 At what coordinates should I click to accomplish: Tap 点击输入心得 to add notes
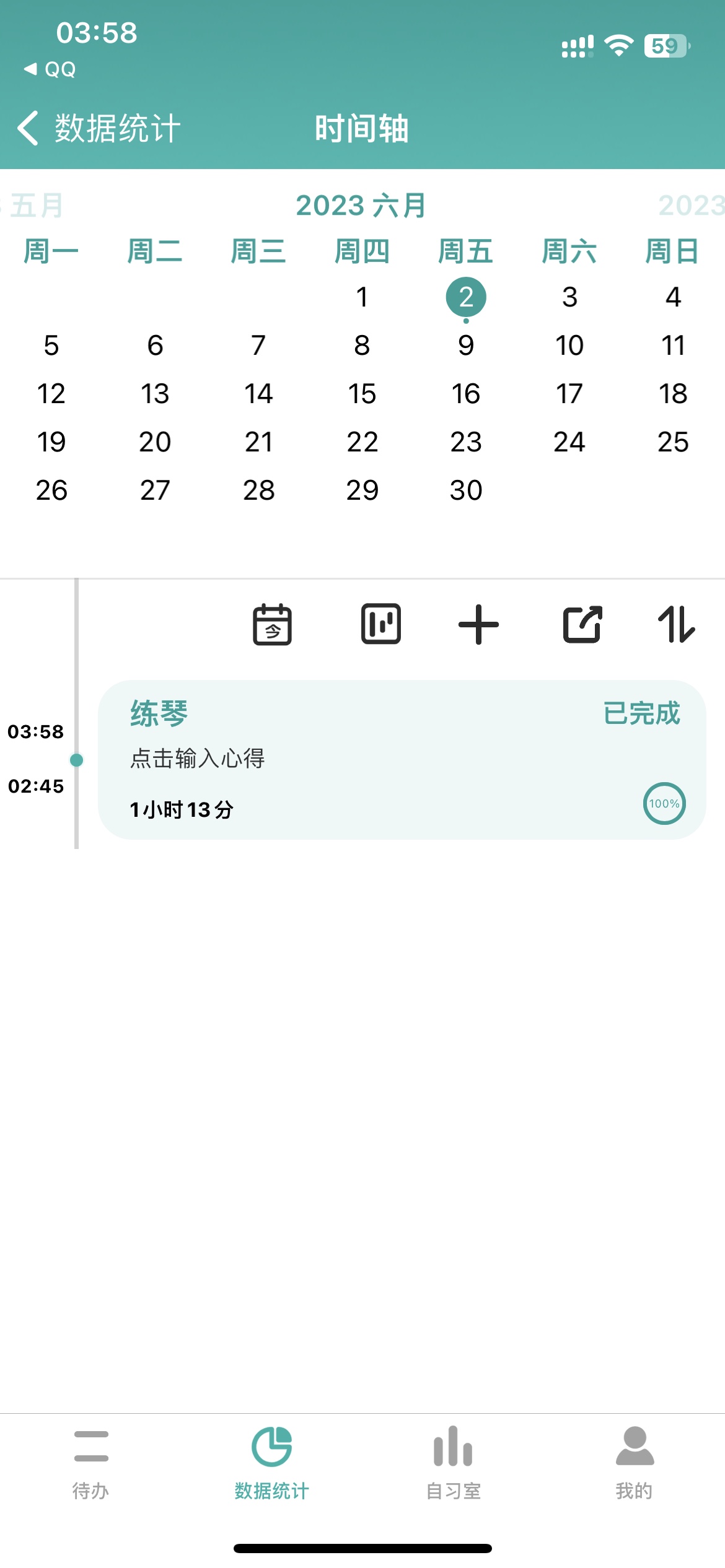[x=198, y=759]
